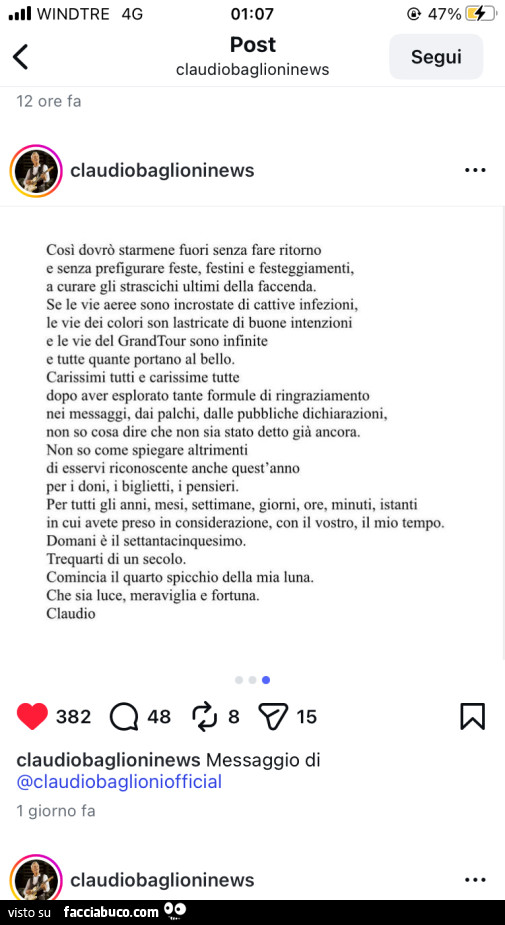The width and height of the screenshot is (505, 925).
Task: Open the @claudiobaglioniofficial mention link
Action: point(119,782)
